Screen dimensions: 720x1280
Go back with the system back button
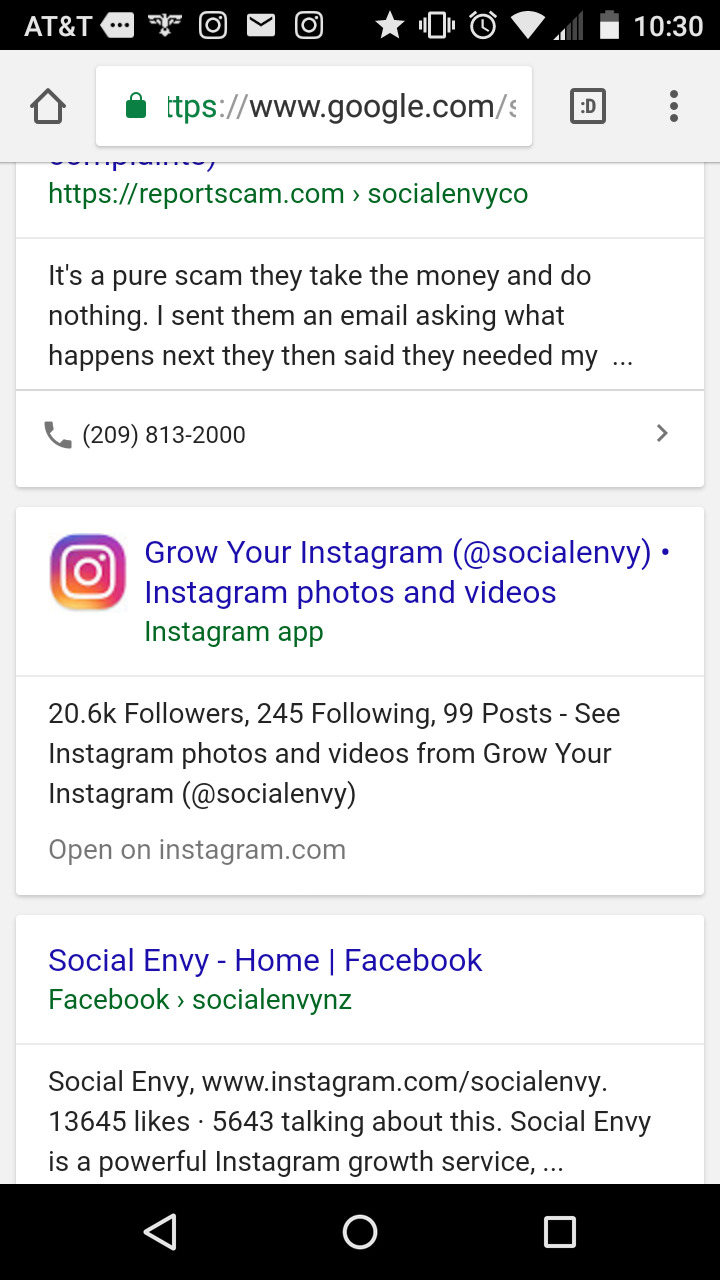tap(160, 1232)
